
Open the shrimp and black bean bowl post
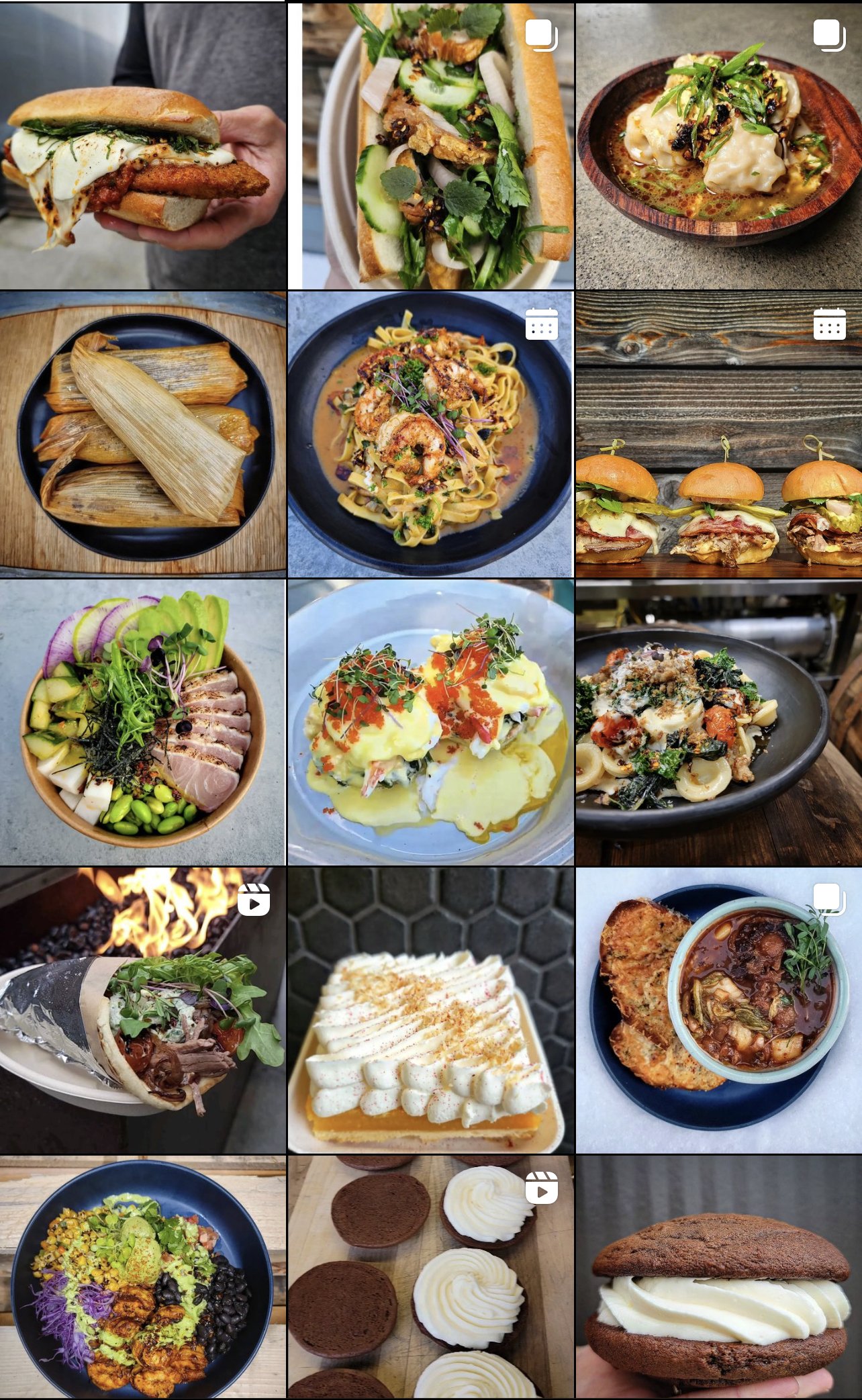(x=142, y=1276)
